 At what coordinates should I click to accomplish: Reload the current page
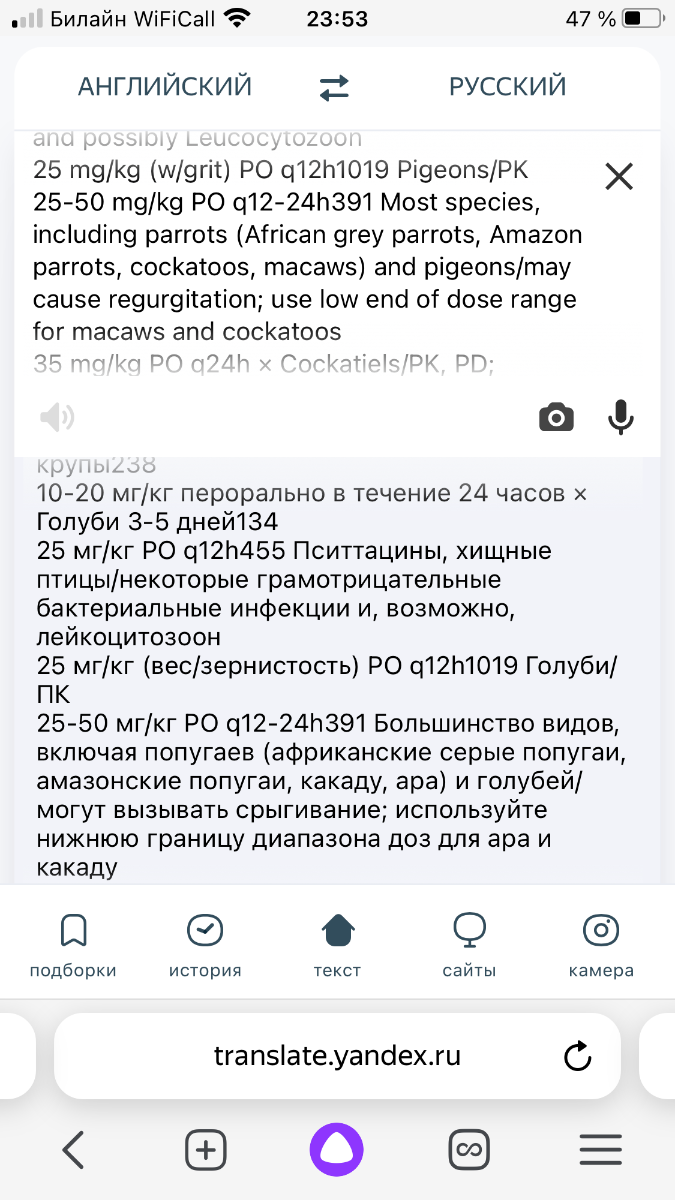577,1056
